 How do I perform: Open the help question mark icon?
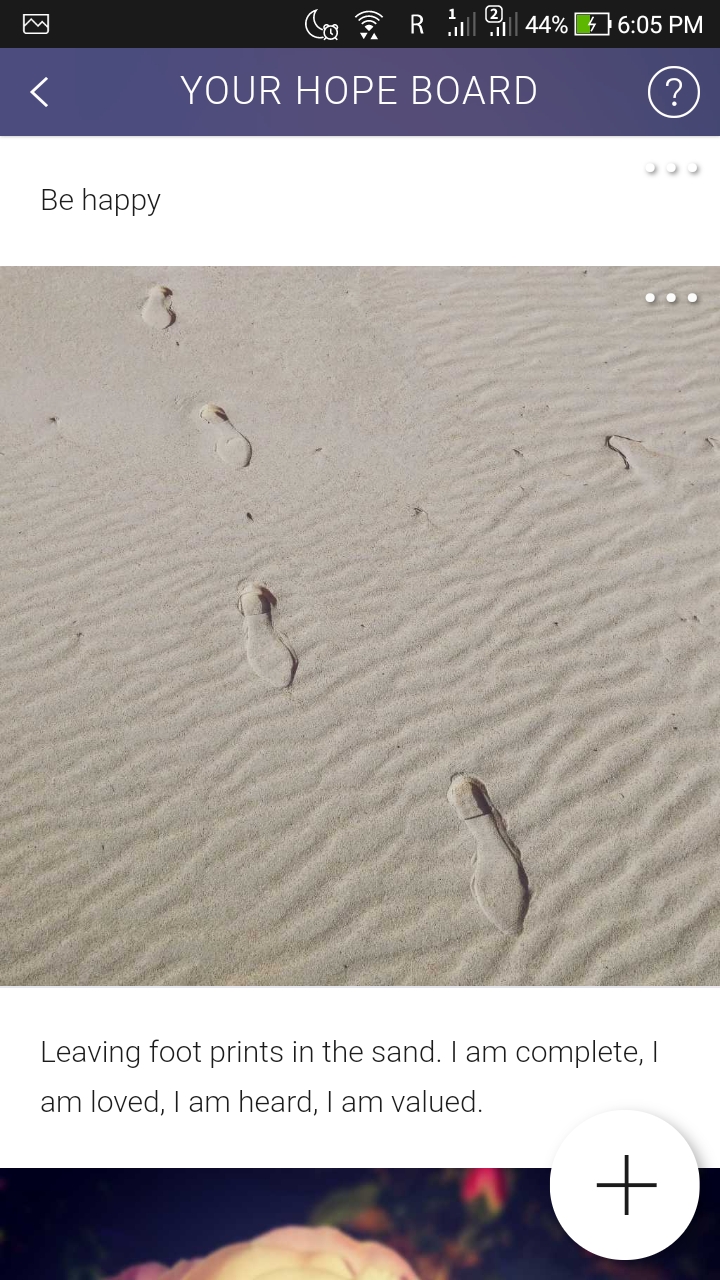click(673, 92)
